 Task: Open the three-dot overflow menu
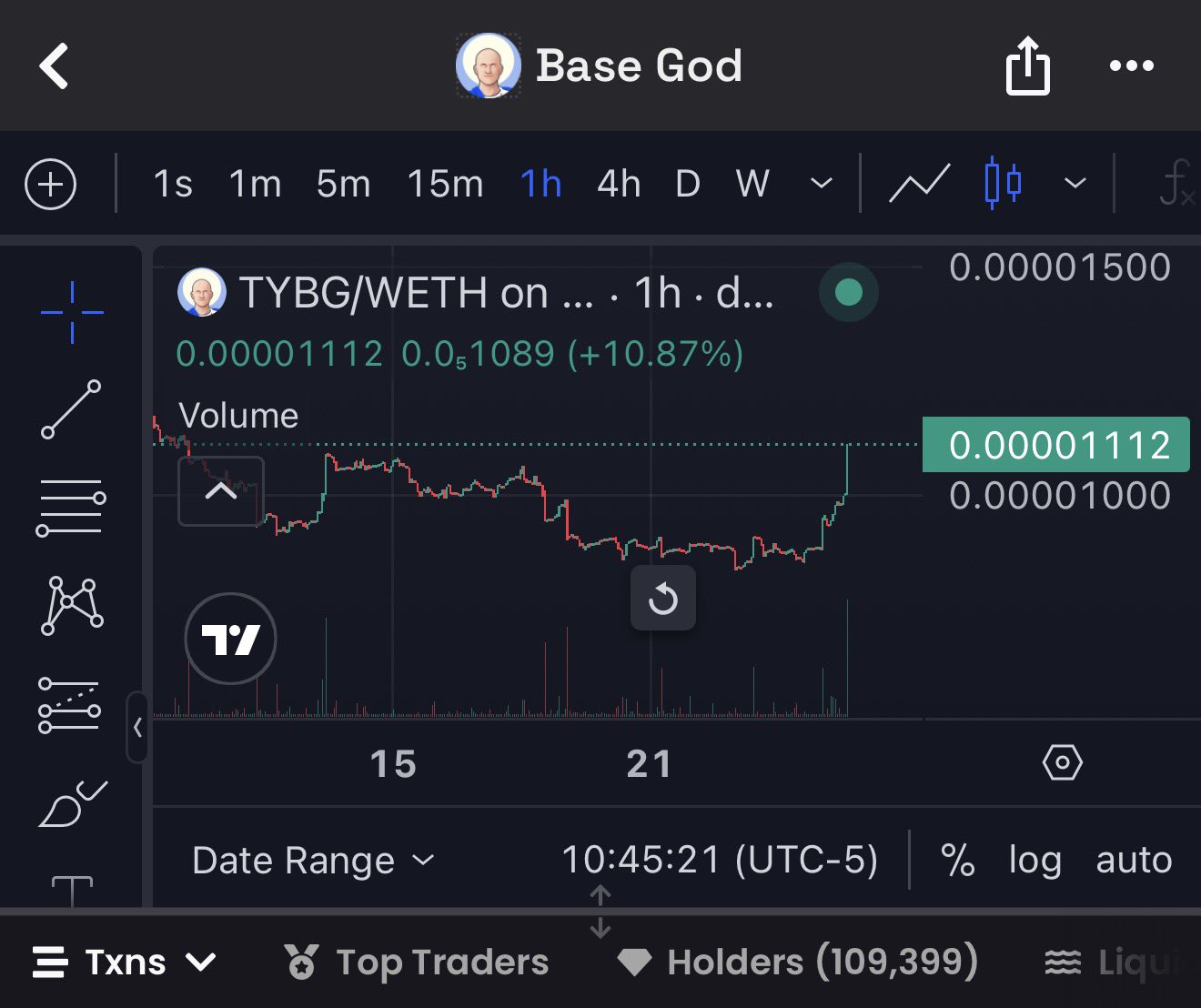[1131, 66]
